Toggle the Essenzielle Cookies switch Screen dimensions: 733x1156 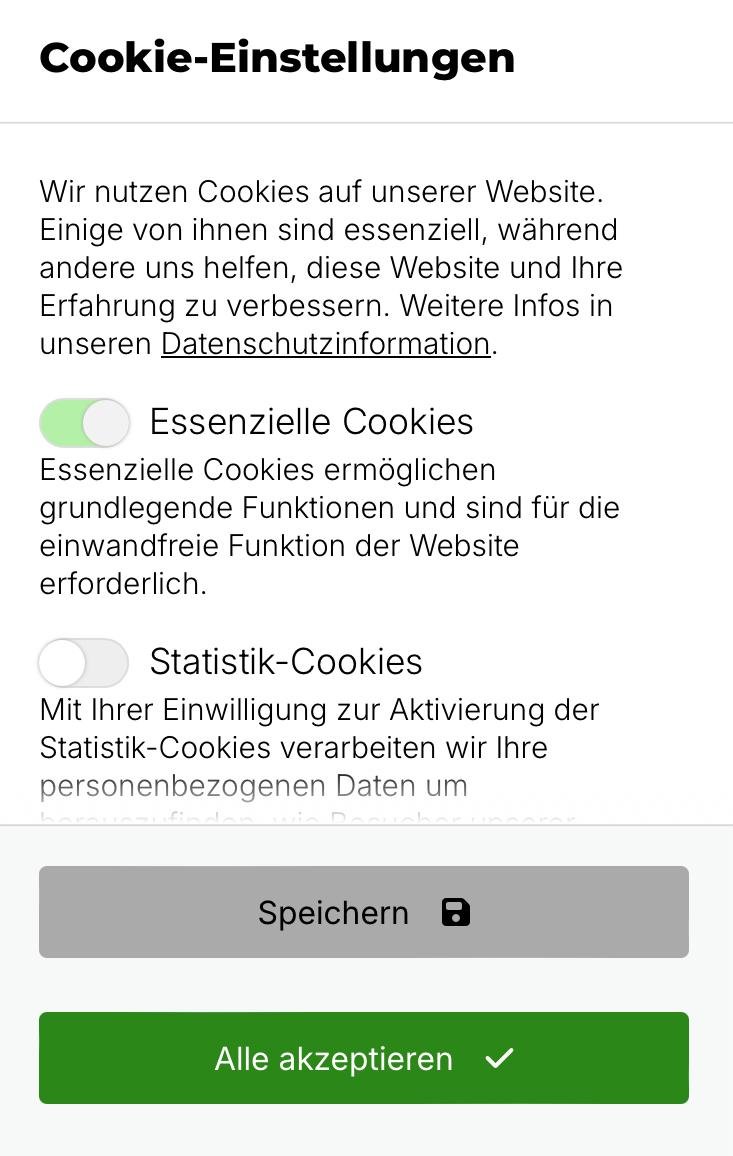(85, 423)
